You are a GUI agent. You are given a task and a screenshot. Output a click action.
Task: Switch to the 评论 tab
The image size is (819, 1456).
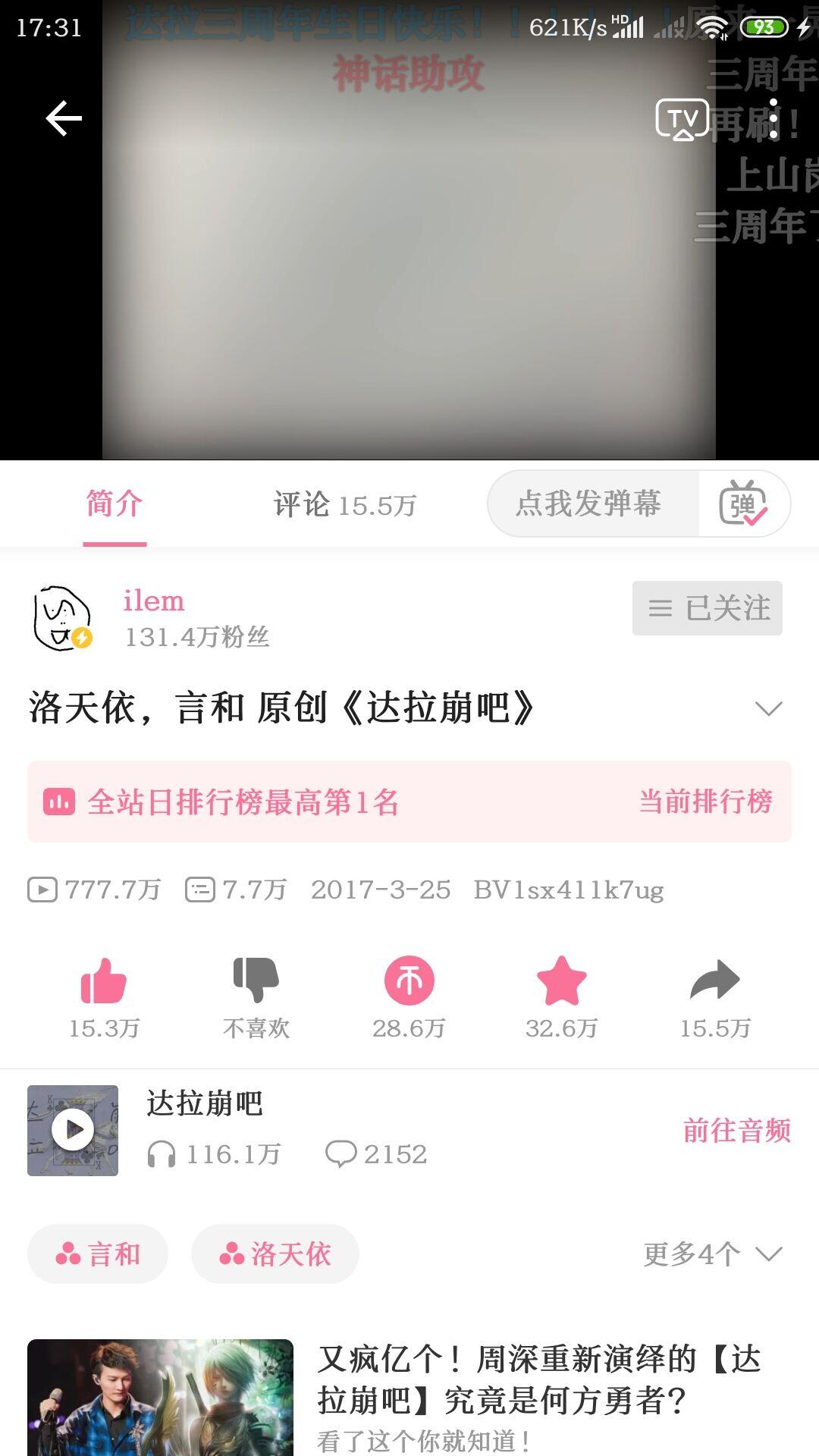[x=345, y=504]
